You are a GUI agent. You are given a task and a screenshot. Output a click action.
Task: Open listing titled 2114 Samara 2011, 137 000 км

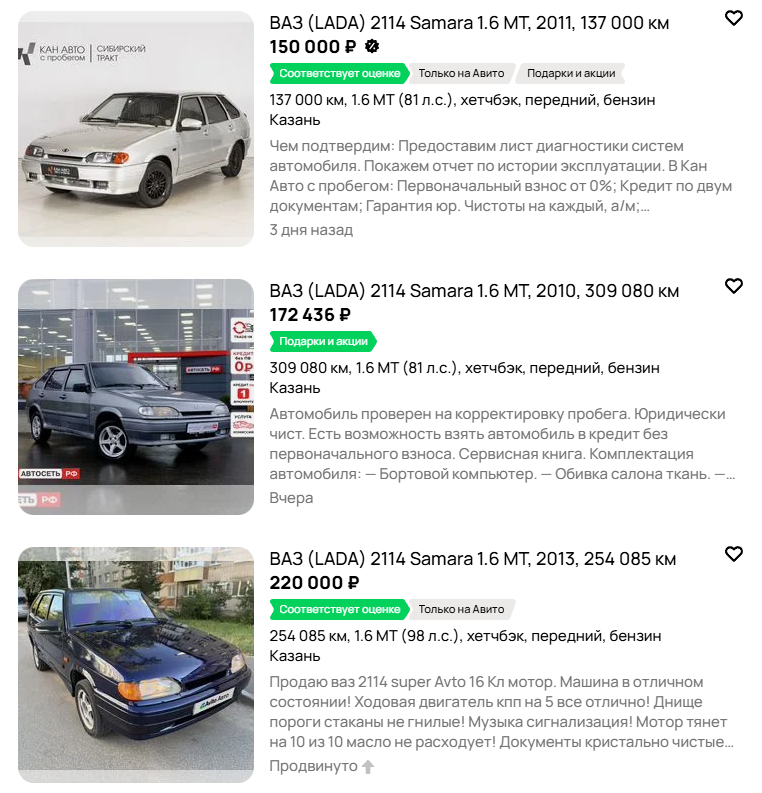click(x=469, y=23)
